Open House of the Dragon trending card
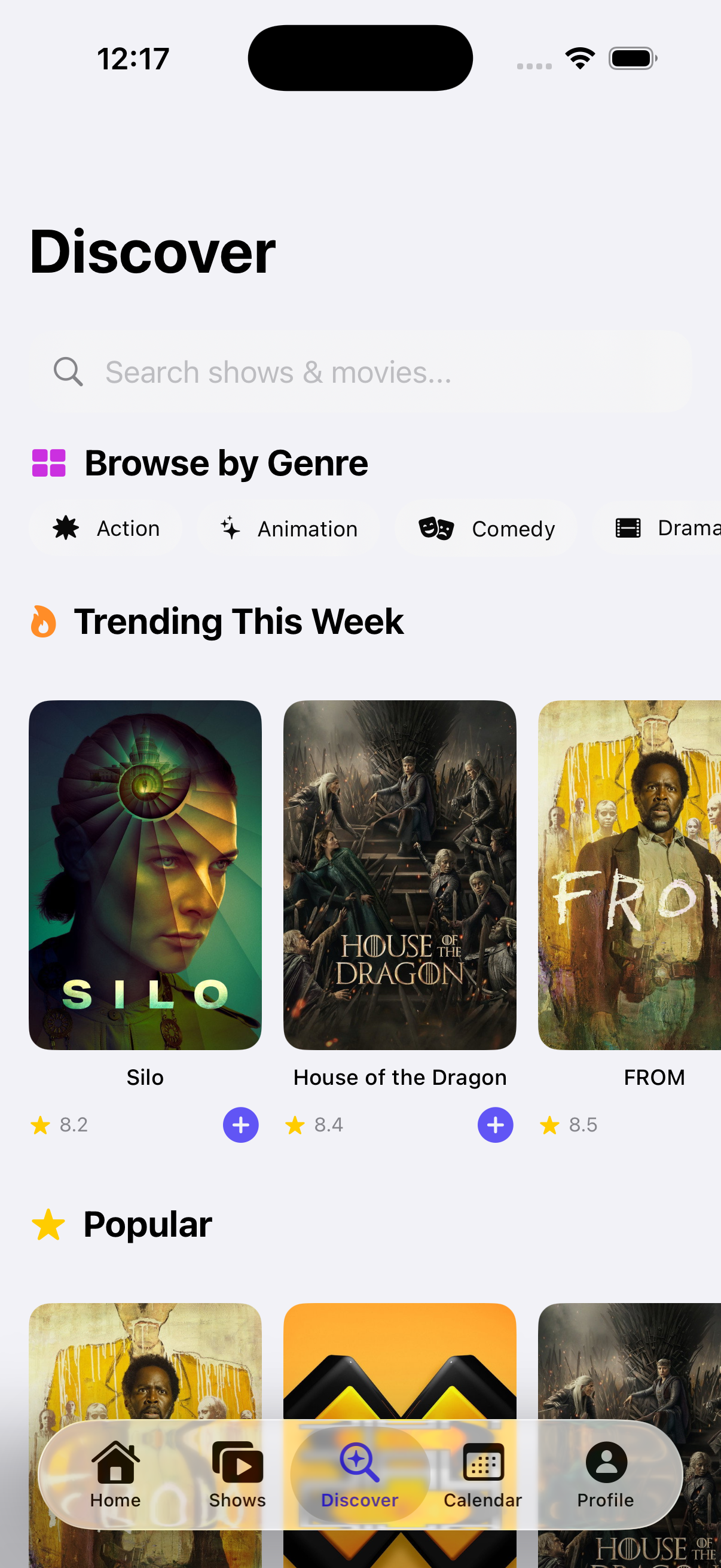The width and height of the screenshot is (721, 1568). pos(400,875)
